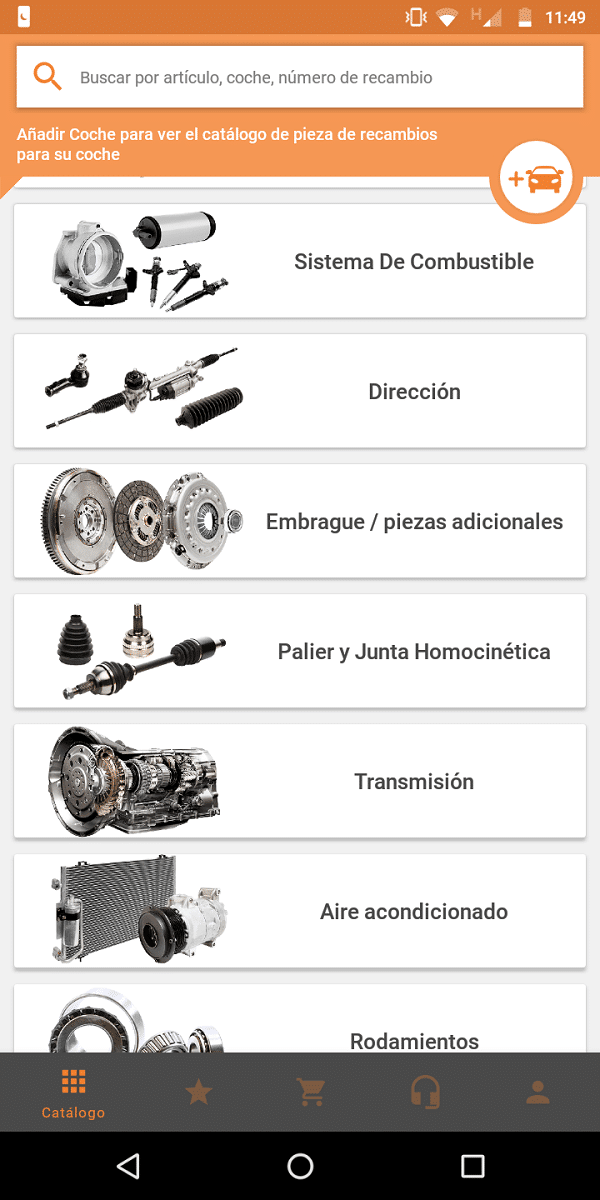Open the Dirección category

point(300,391)
